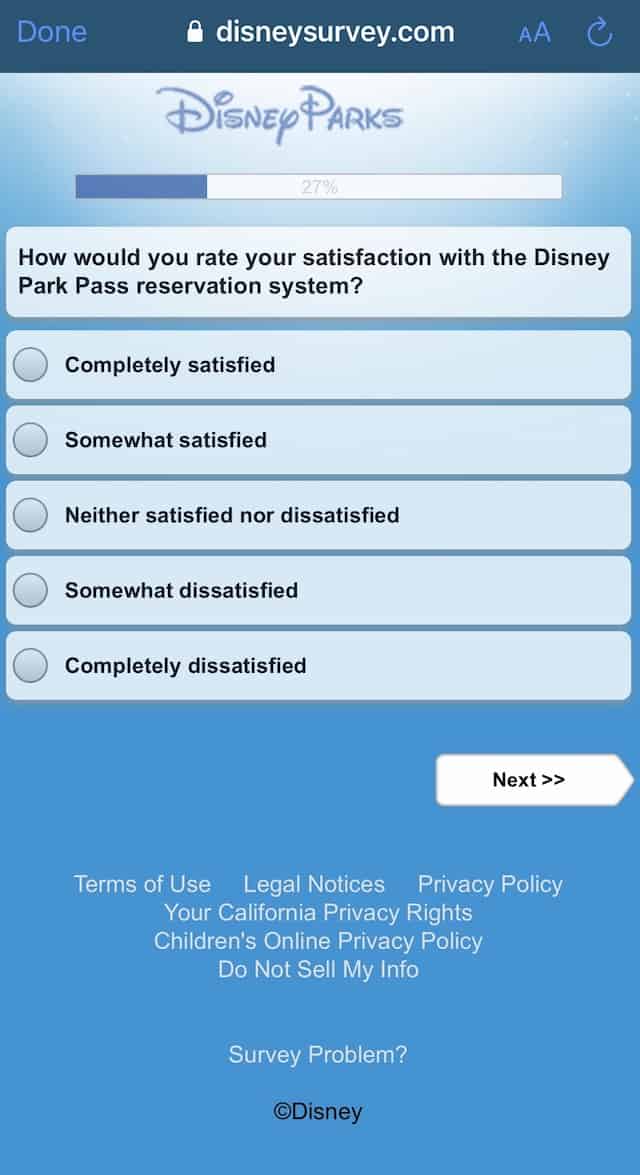Choose Completely dissatisfied
Image resolution: width=640 pixels, height=1175 pixels.
point(319,665)
